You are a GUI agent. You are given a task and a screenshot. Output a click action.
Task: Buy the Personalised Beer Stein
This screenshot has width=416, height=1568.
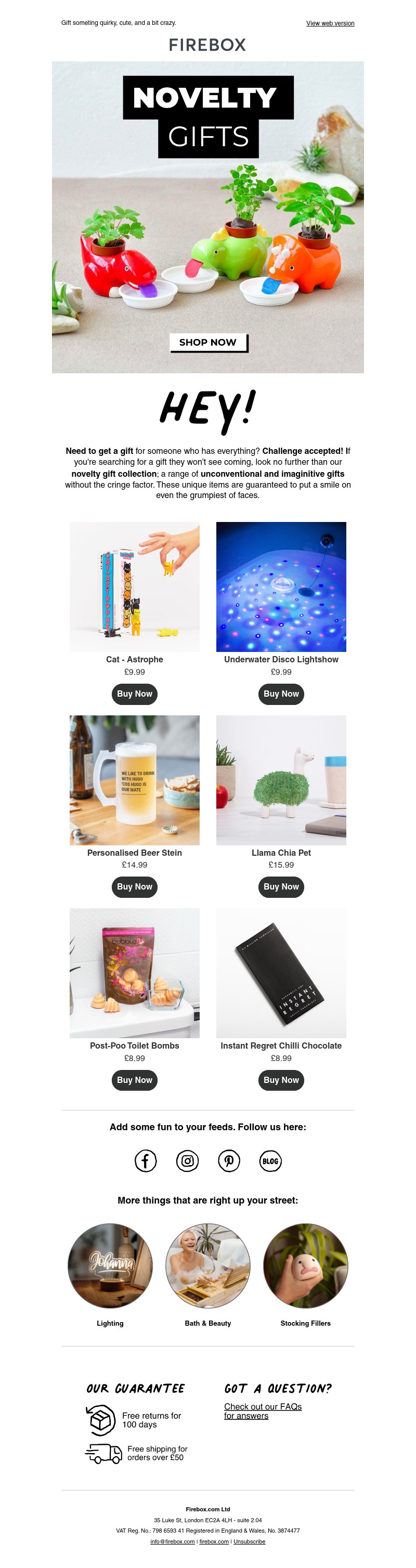[134, 887]
